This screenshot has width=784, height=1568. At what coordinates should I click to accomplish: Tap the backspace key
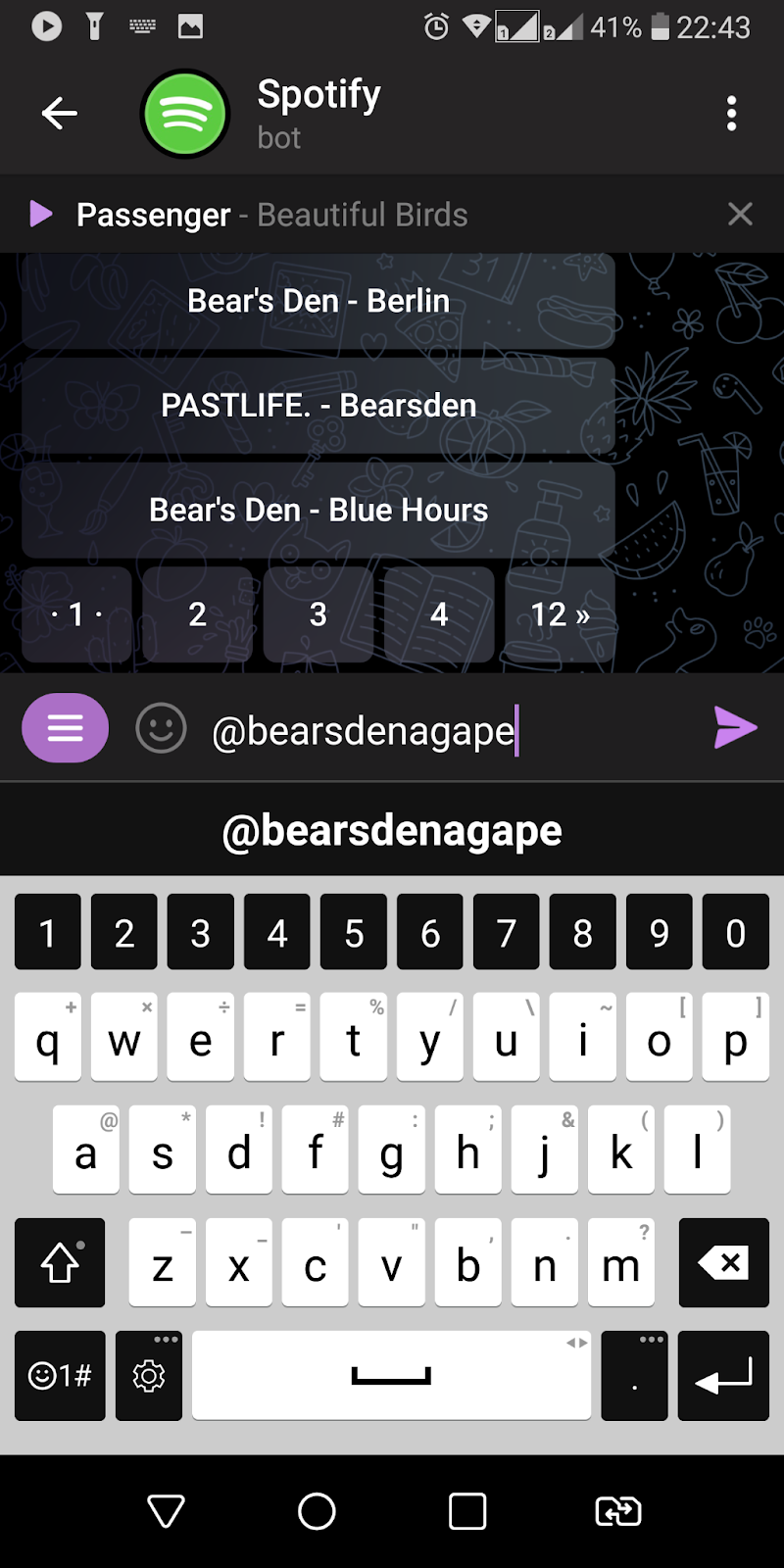coord(723,1263)
